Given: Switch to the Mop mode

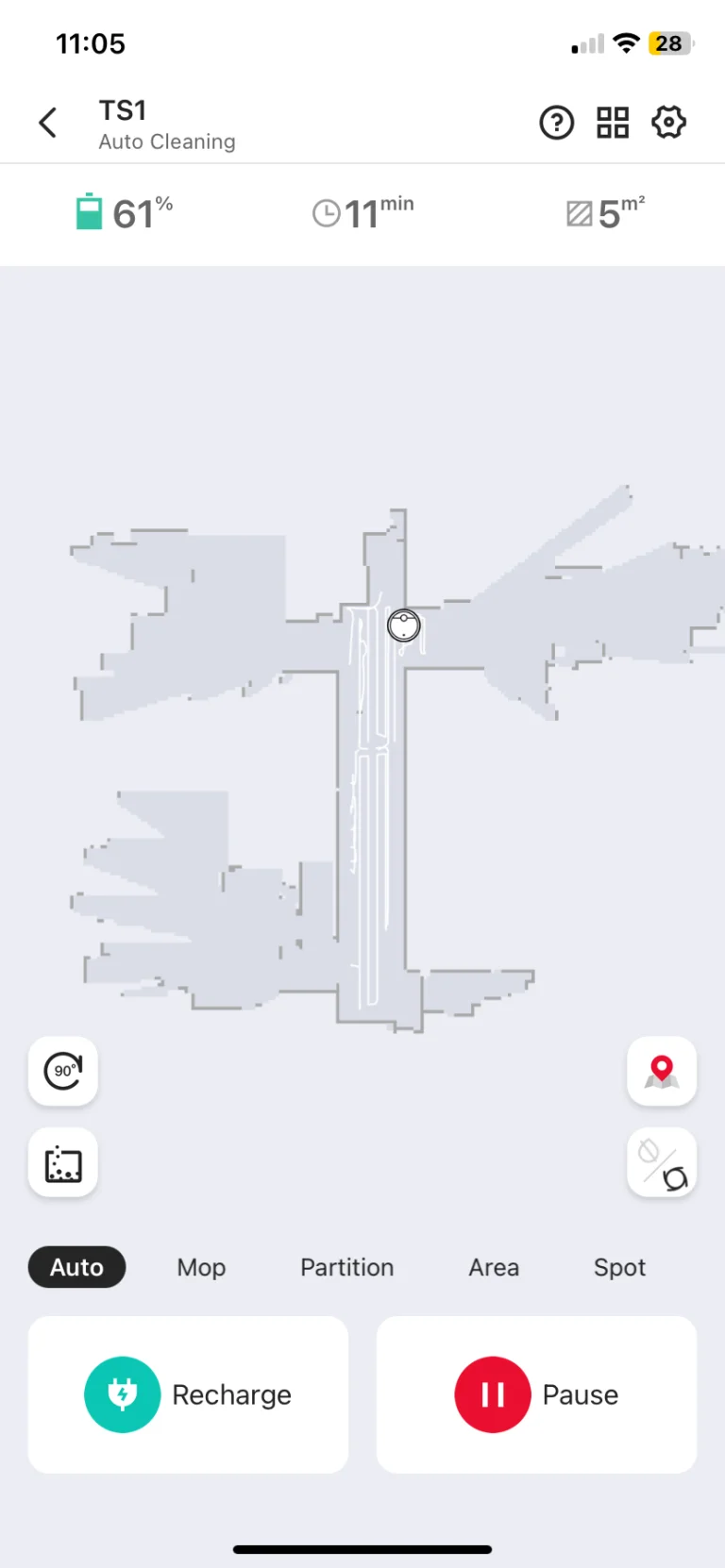Looking at the screenshot, I should [x=201, y=1267].
